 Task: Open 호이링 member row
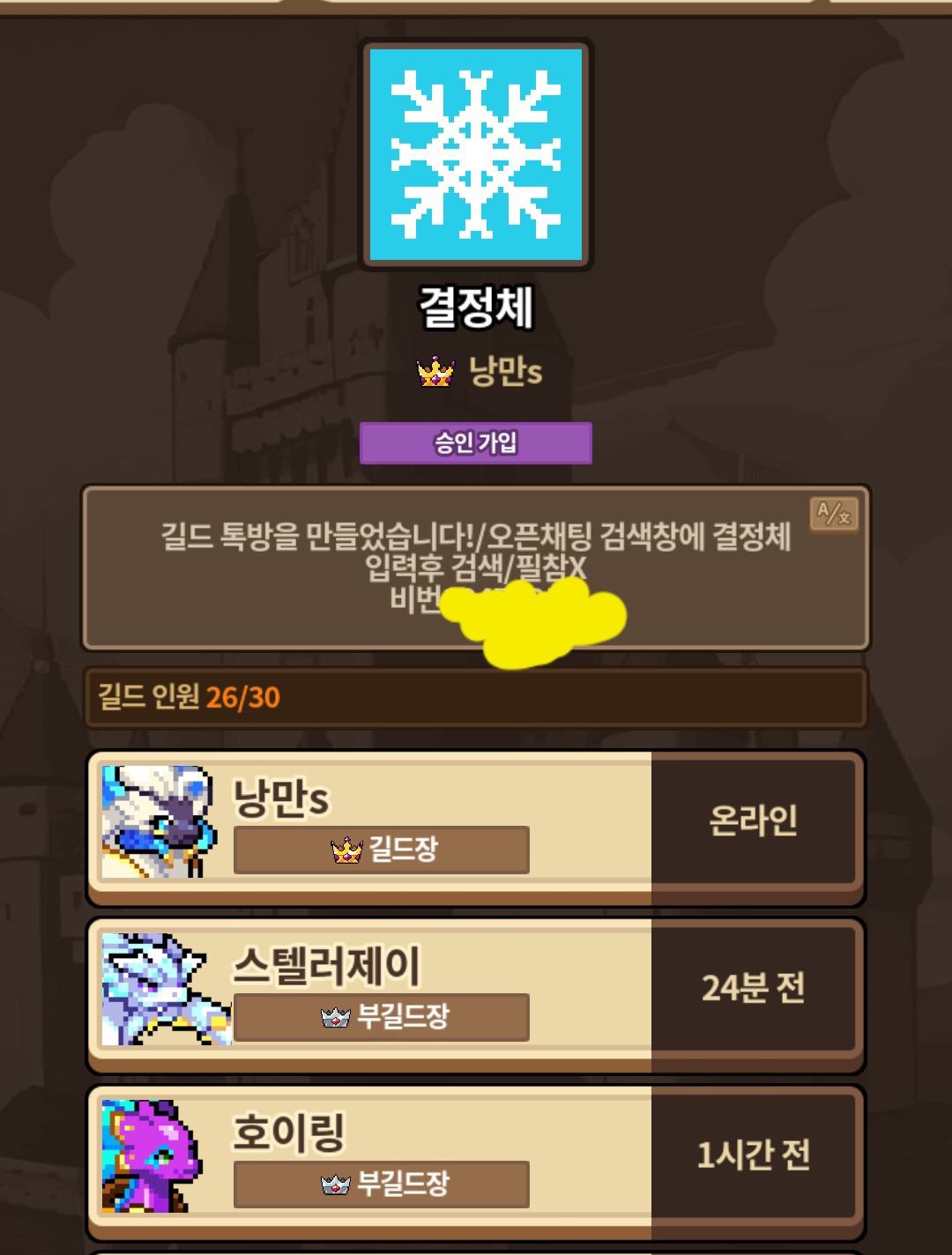point(476,1161)
